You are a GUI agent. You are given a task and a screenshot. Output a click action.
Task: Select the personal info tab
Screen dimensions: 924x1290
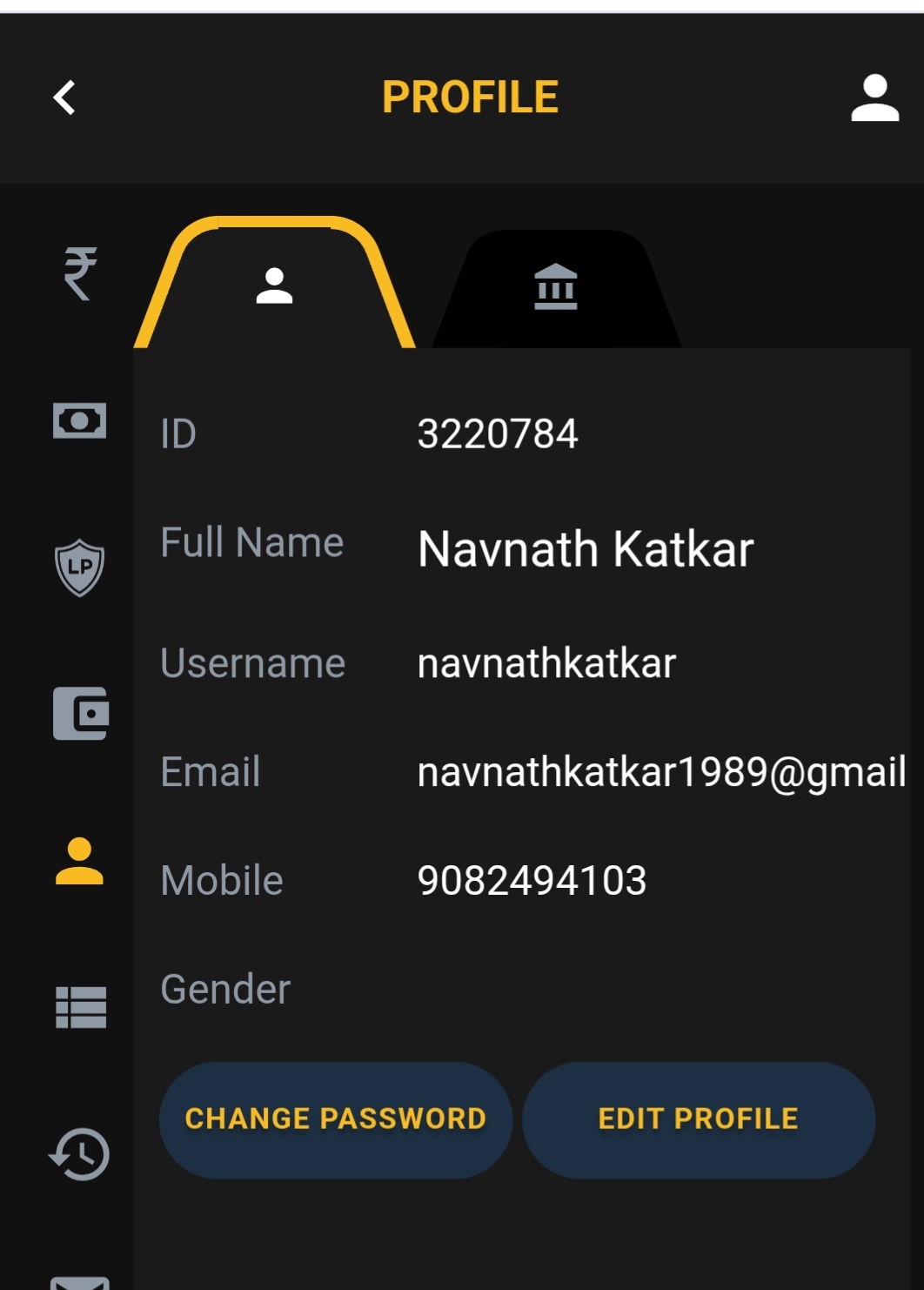coord(274,286)
